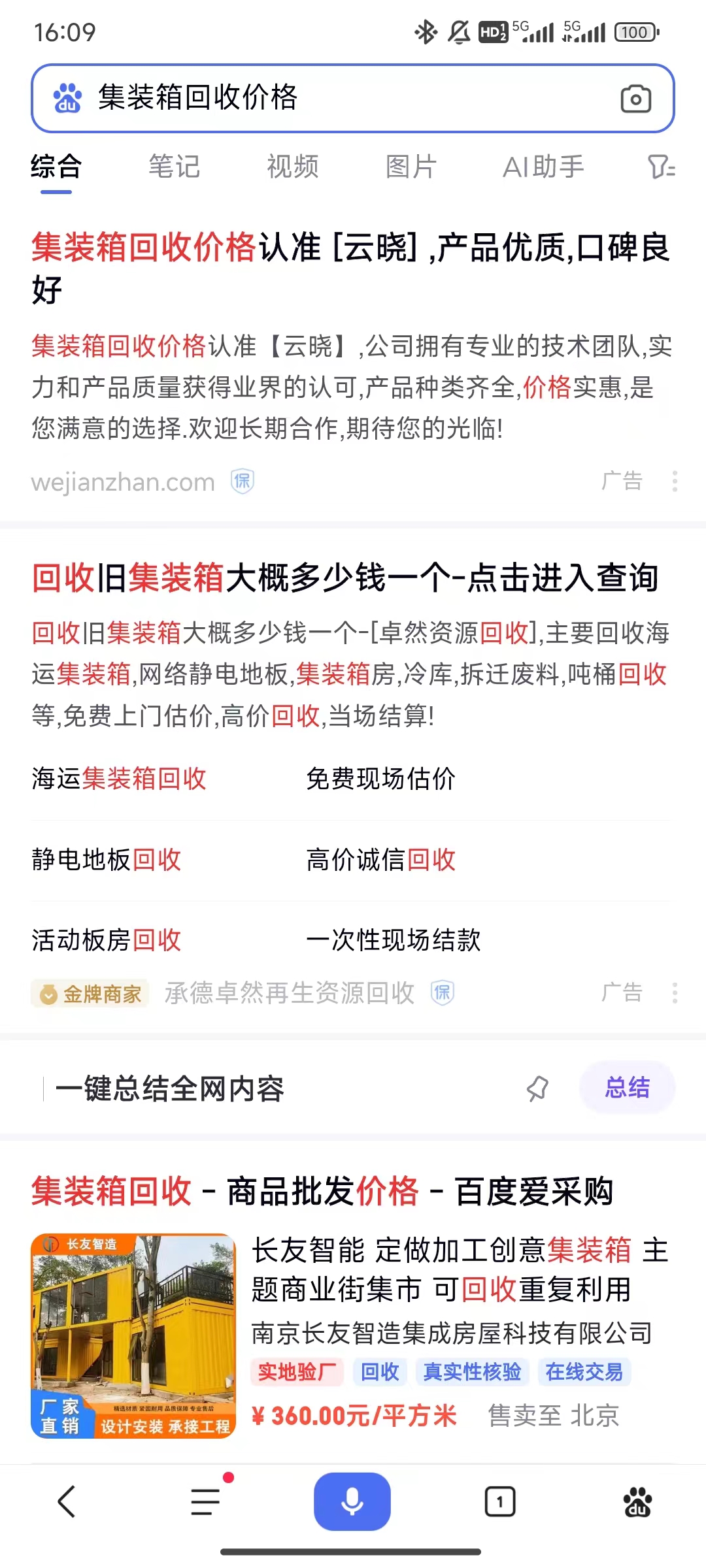Open the AI助手 tab
706x1568 pixels.
point(543,167)
